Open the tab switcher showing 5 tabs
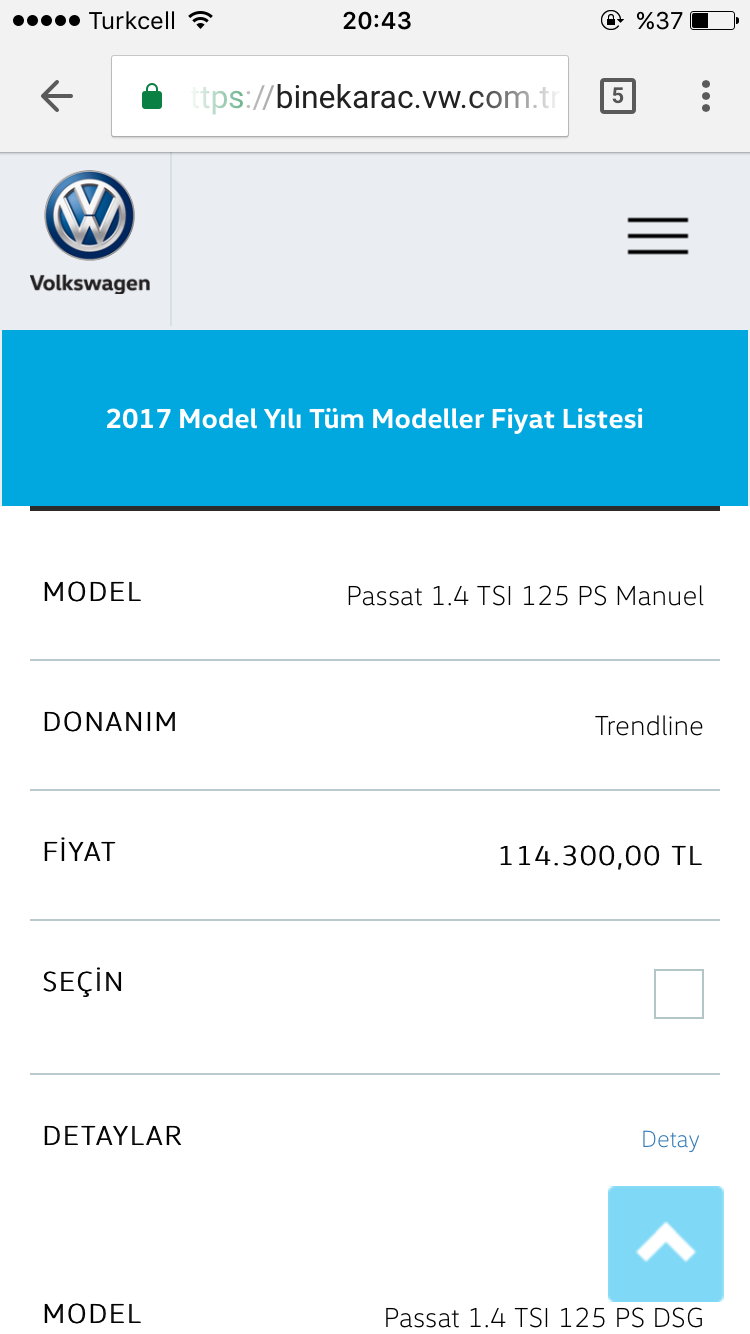 coord(618,96)
